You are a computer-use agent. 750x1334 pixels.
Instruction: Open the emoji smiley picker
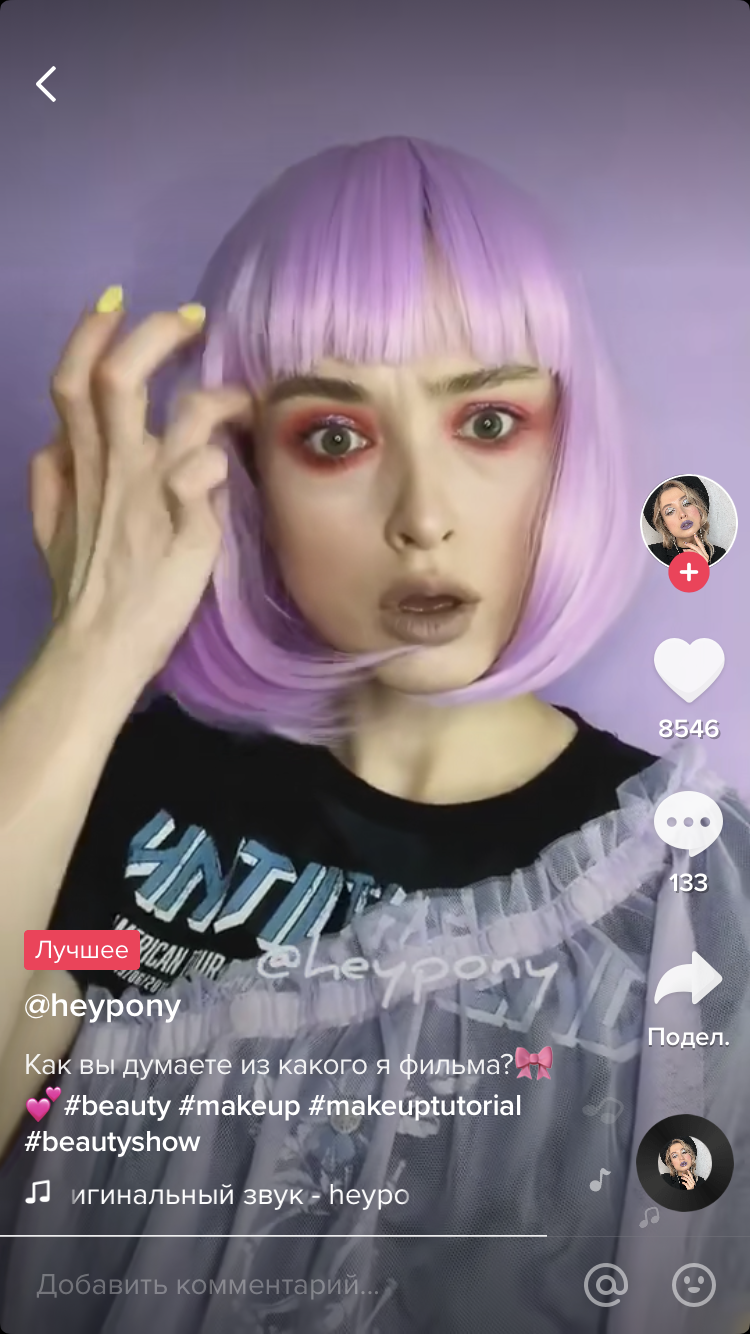click(693, 1285)
